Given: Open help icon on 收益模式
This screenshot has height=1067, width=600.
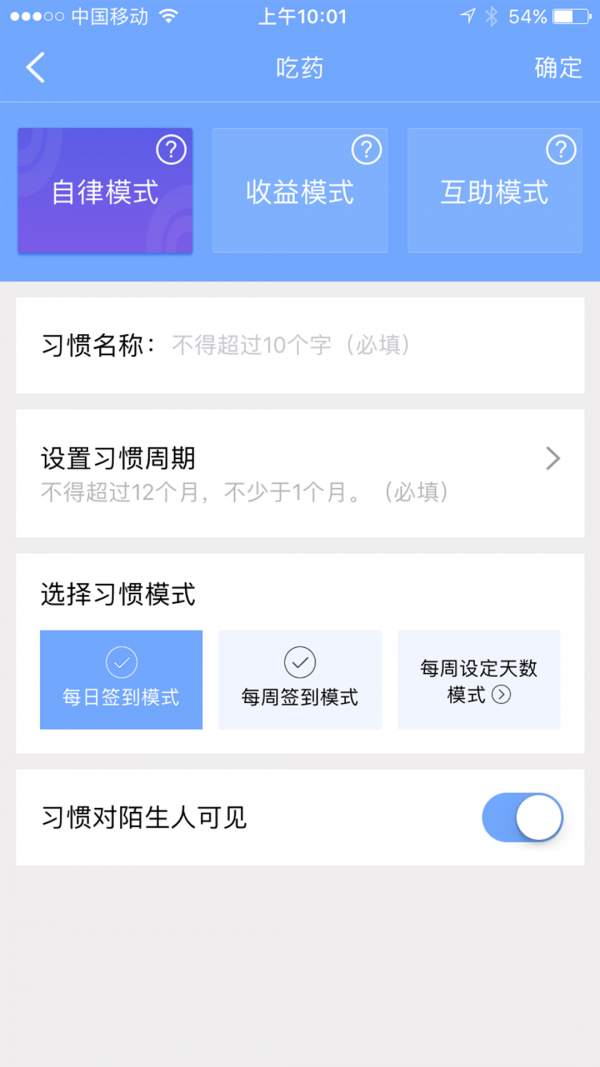Looking at the screenshot, I should pos(367,150).
